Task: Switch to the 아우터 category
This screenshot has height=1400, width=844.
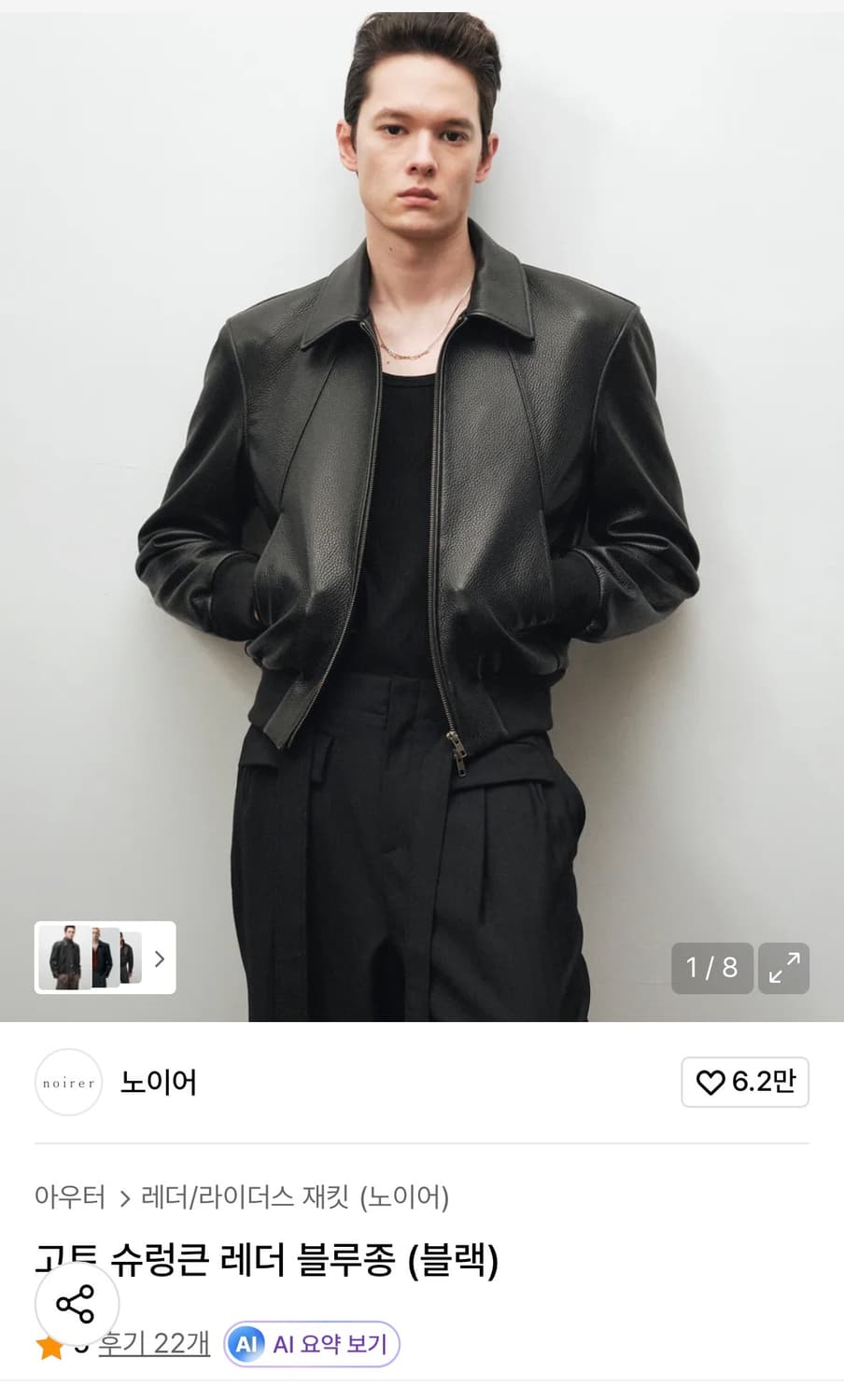Action: (69, 1198)
